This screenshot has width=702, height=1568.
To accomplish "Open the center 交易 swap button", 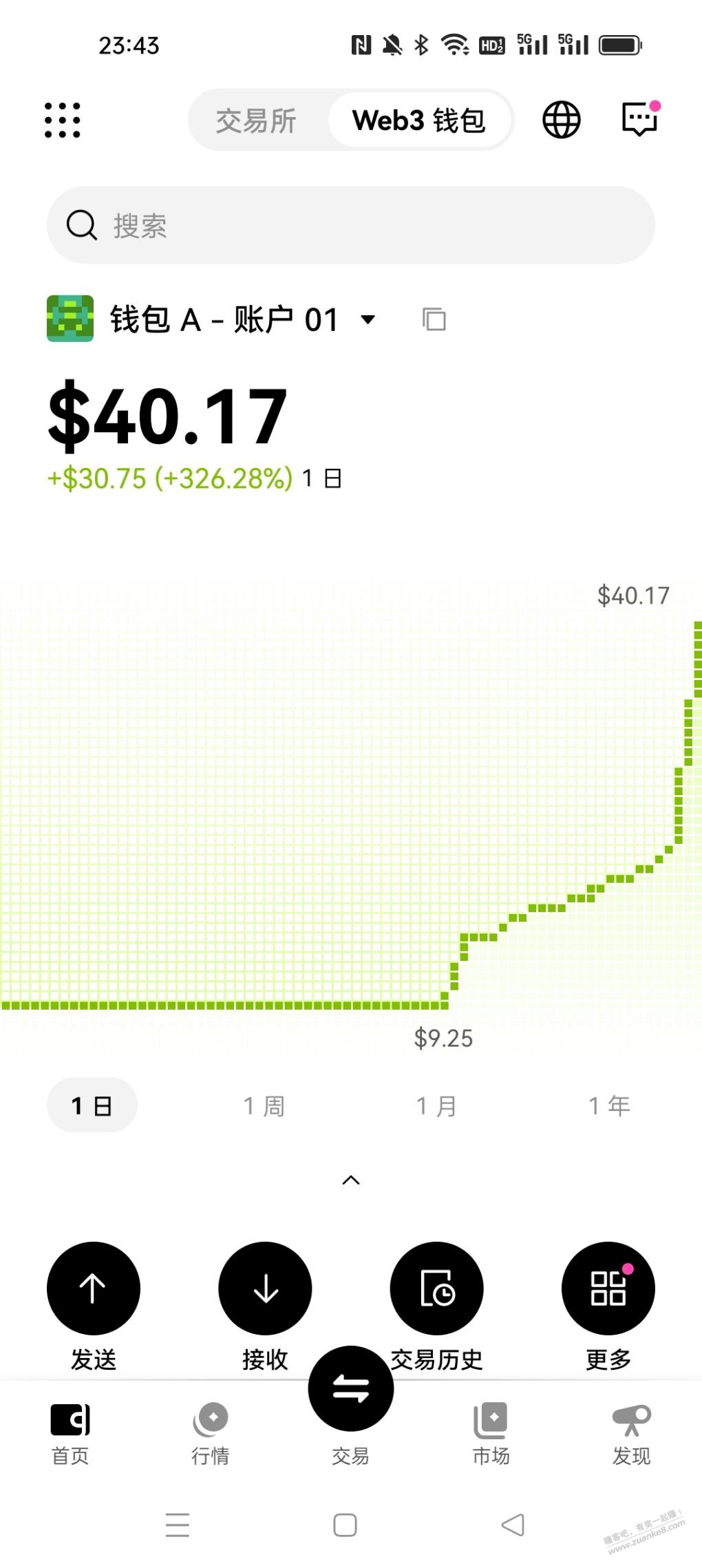I will click(351, 1389).
